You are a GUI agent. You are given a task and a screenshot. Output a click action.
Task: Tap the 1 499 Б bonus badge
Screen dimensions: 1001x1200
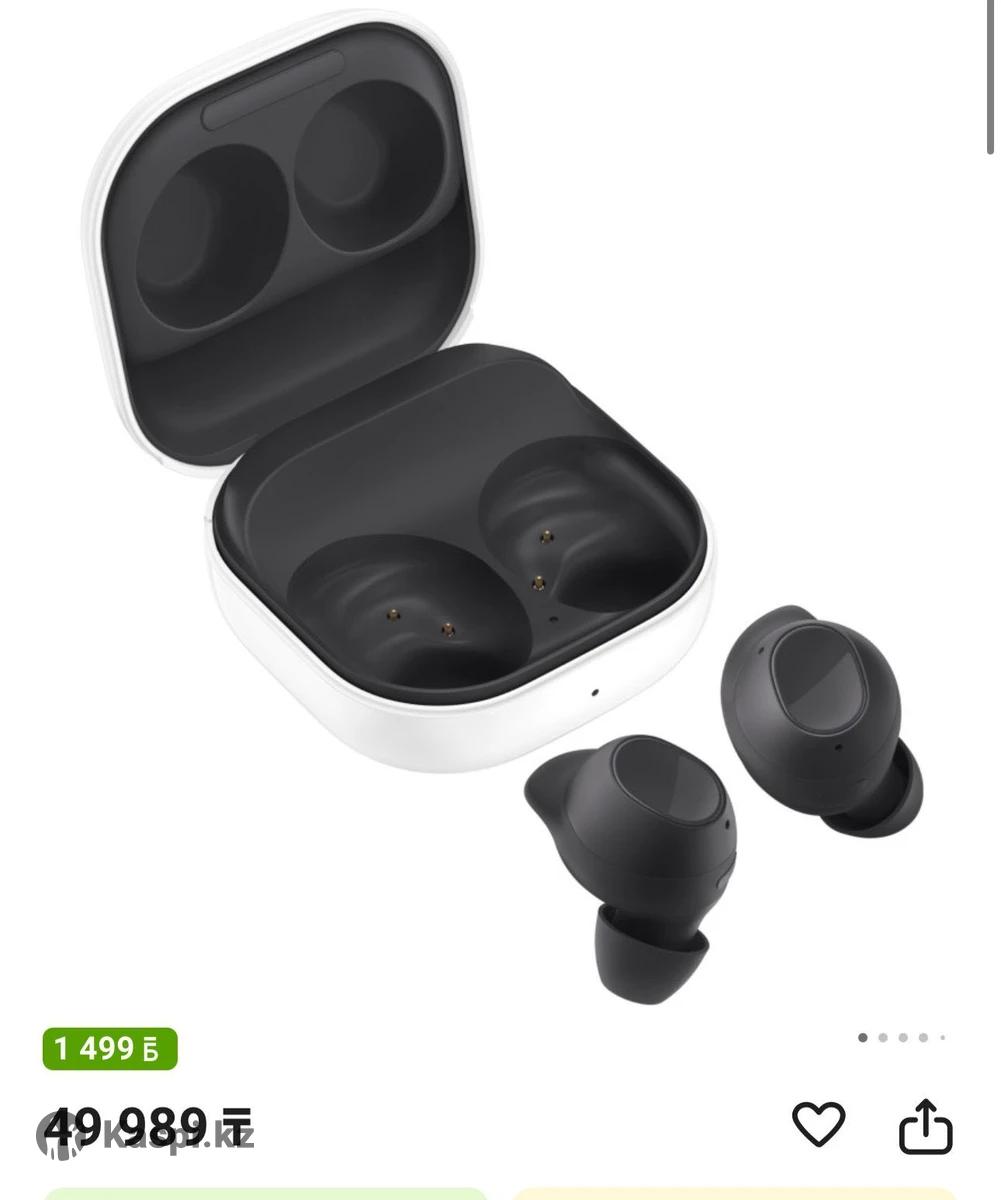[x=110, y=1049]
